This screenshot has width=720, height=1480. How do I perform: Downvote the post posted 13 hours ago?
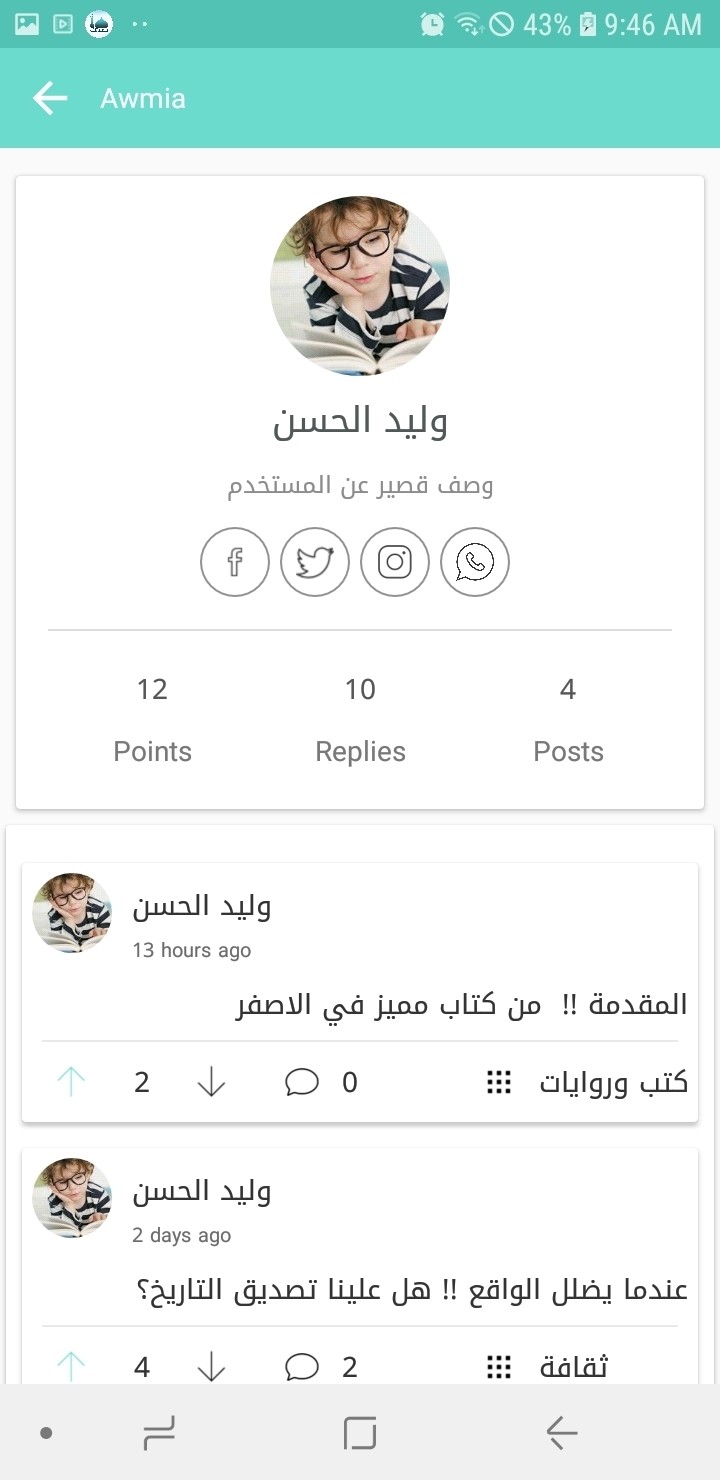[211, 1082]
